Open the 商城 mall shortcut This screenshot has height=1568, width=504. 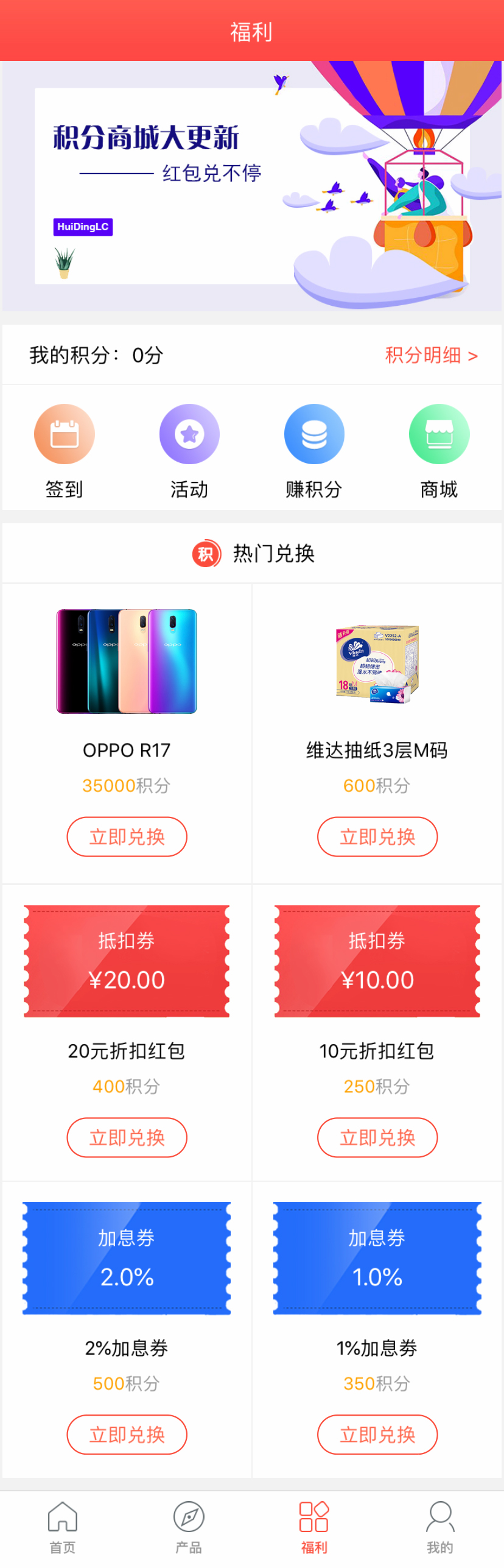pos(439,434)
